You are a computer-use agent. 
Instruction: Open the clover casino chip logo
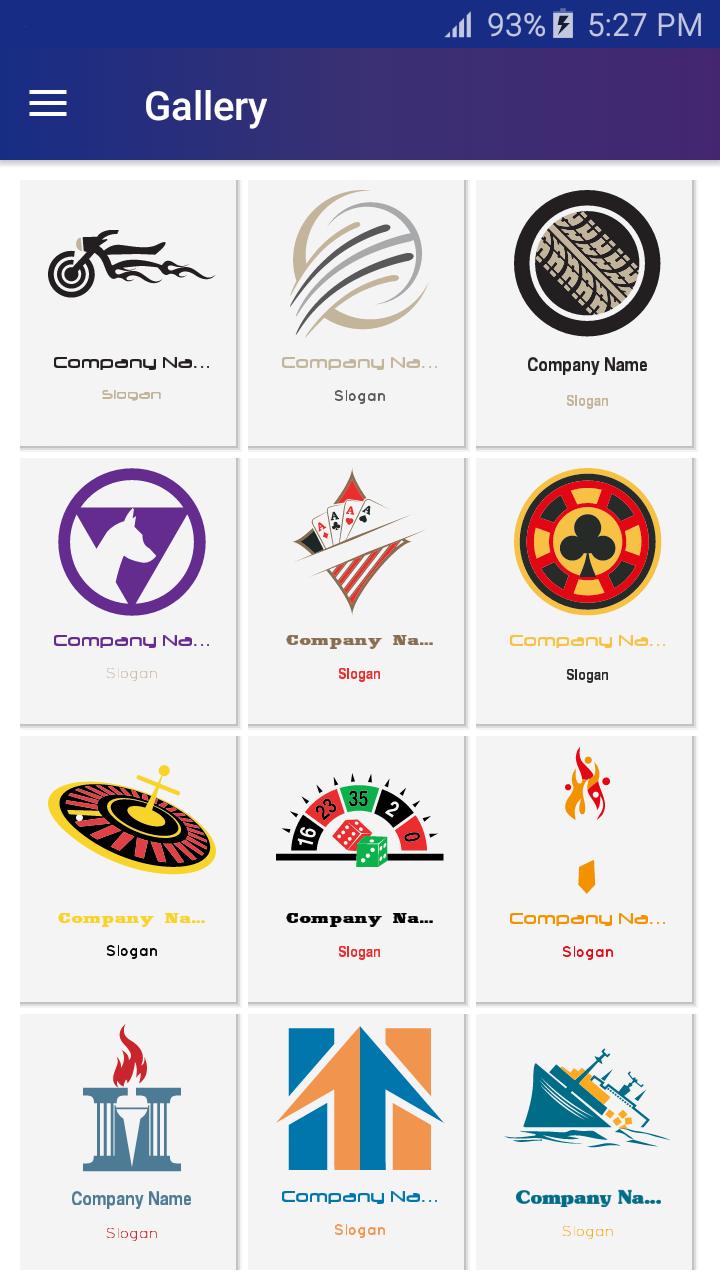click(x=587, y=542)
